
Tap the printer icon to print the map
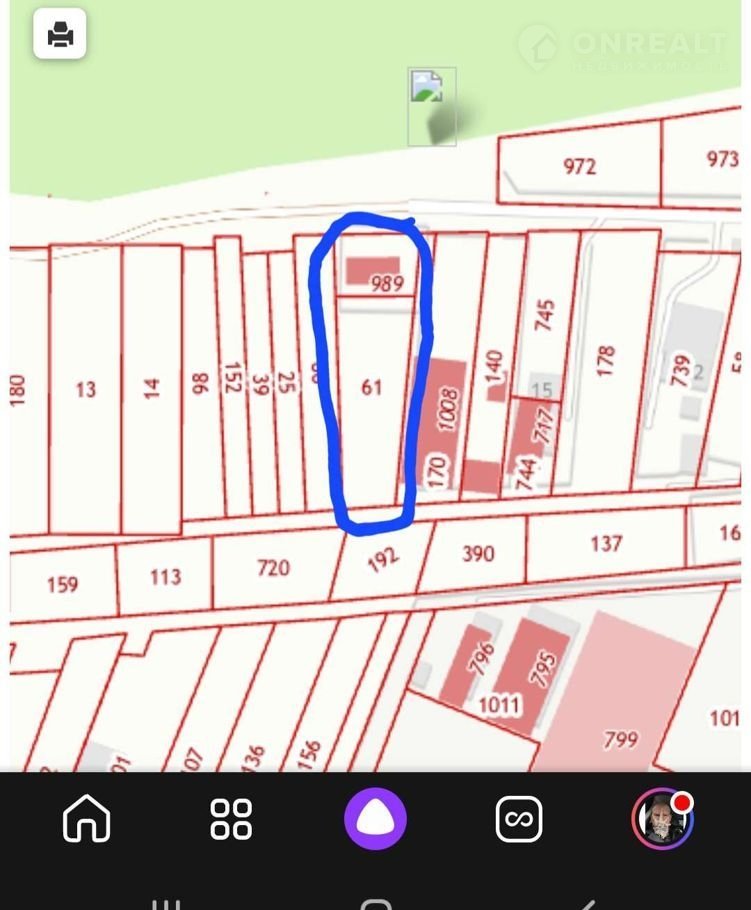click(x=60, y=36)
